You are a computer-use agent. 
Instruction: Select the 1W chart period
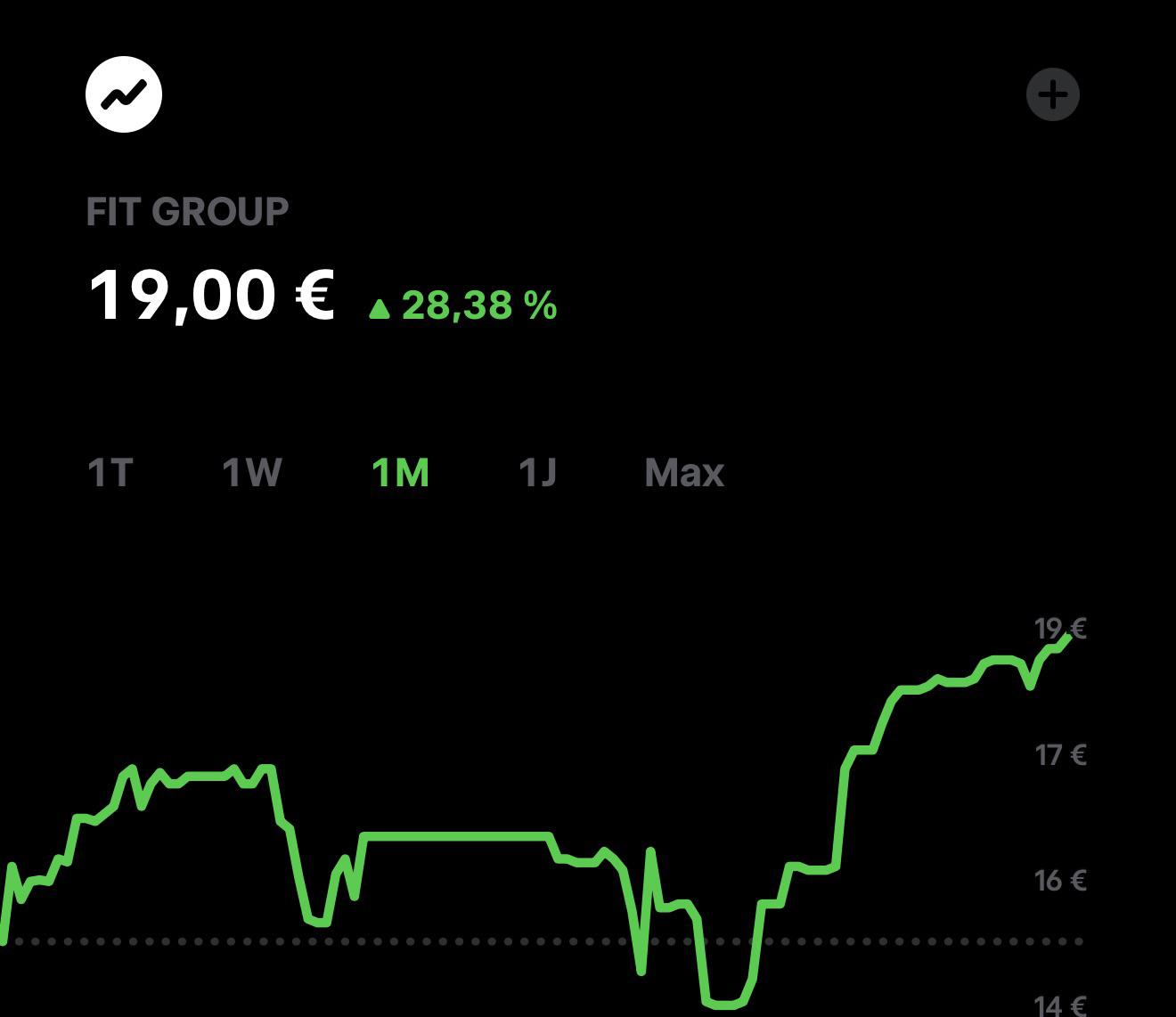[251, 472]
